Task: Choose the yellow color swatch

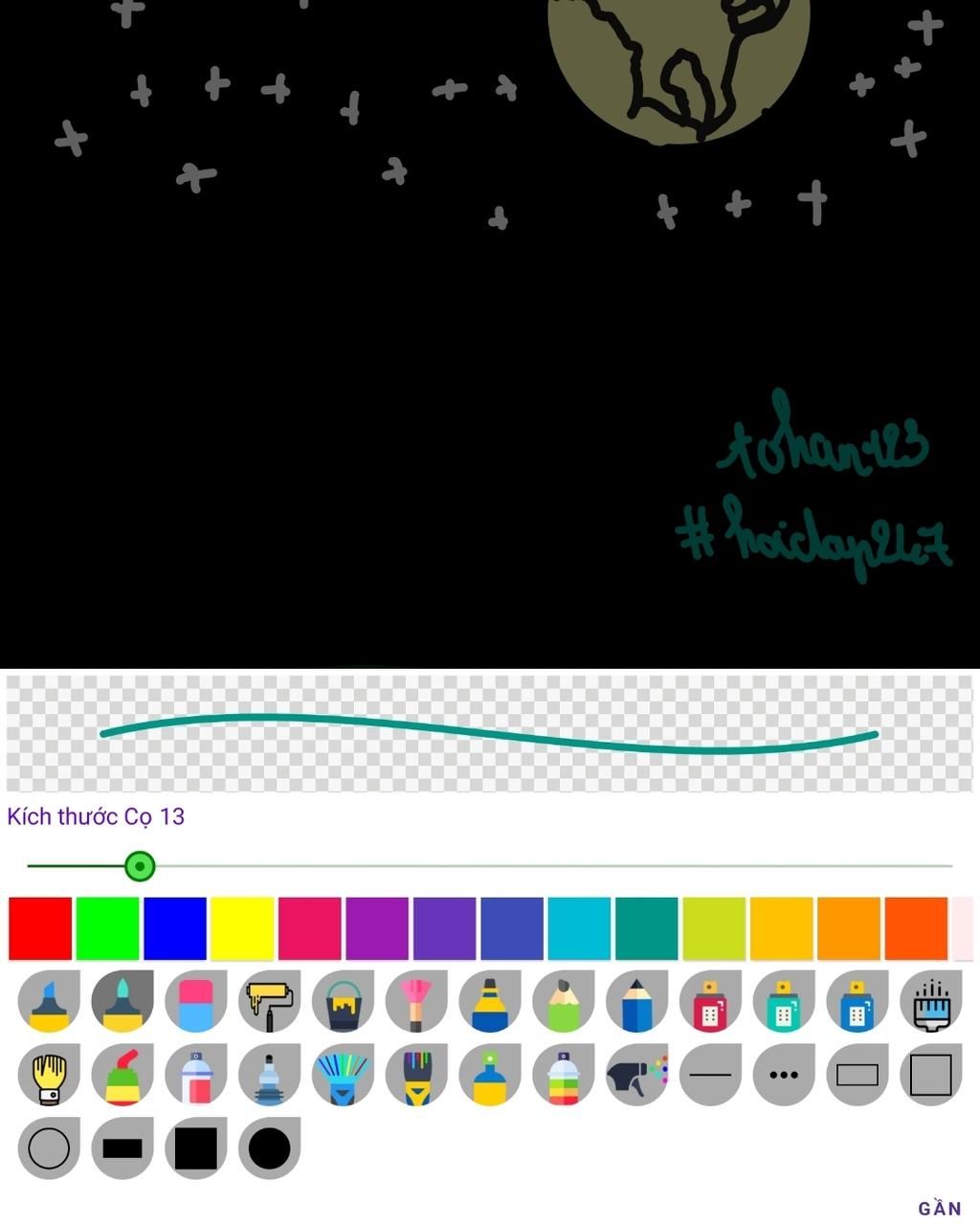Action: (x=242, y=928)
